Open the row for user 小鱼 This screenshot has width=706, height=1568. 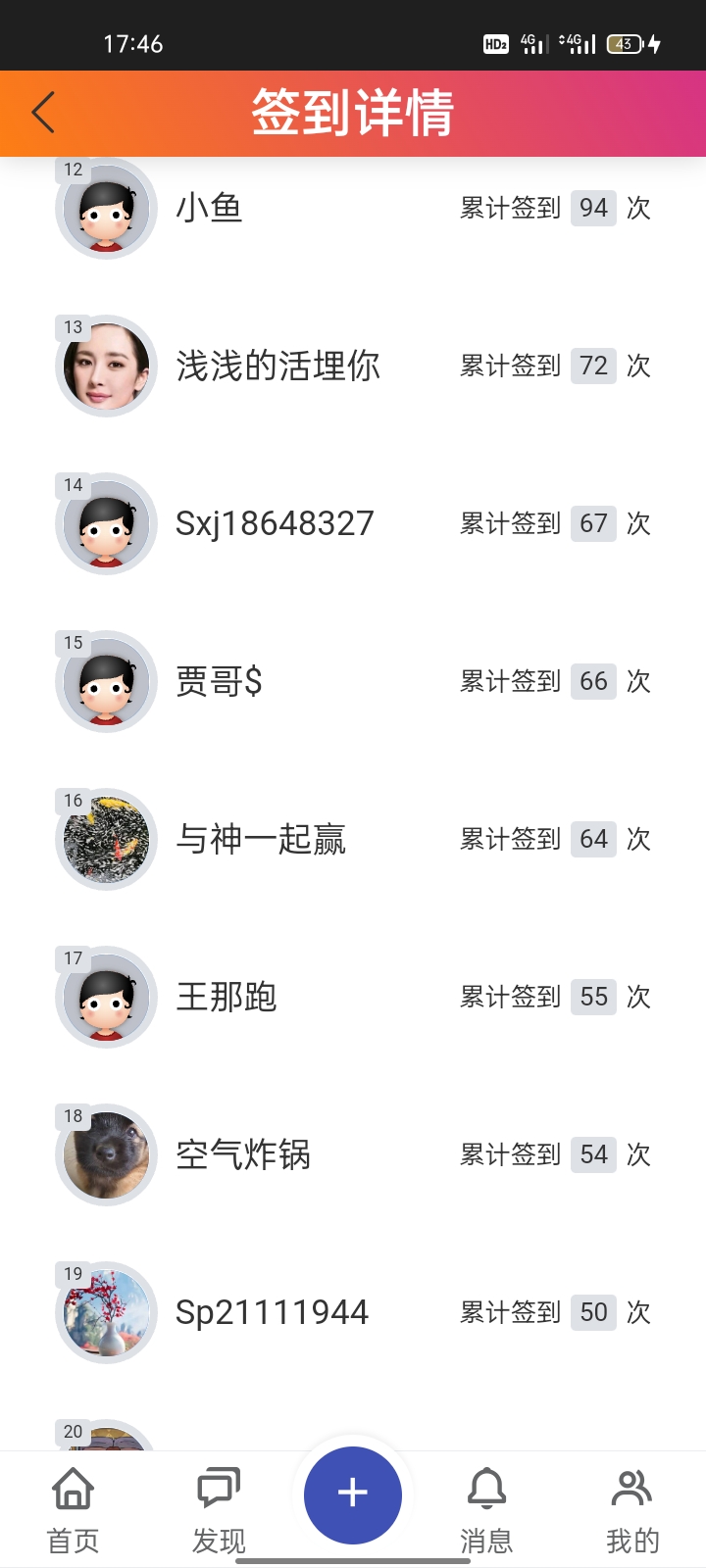point(353,209)
